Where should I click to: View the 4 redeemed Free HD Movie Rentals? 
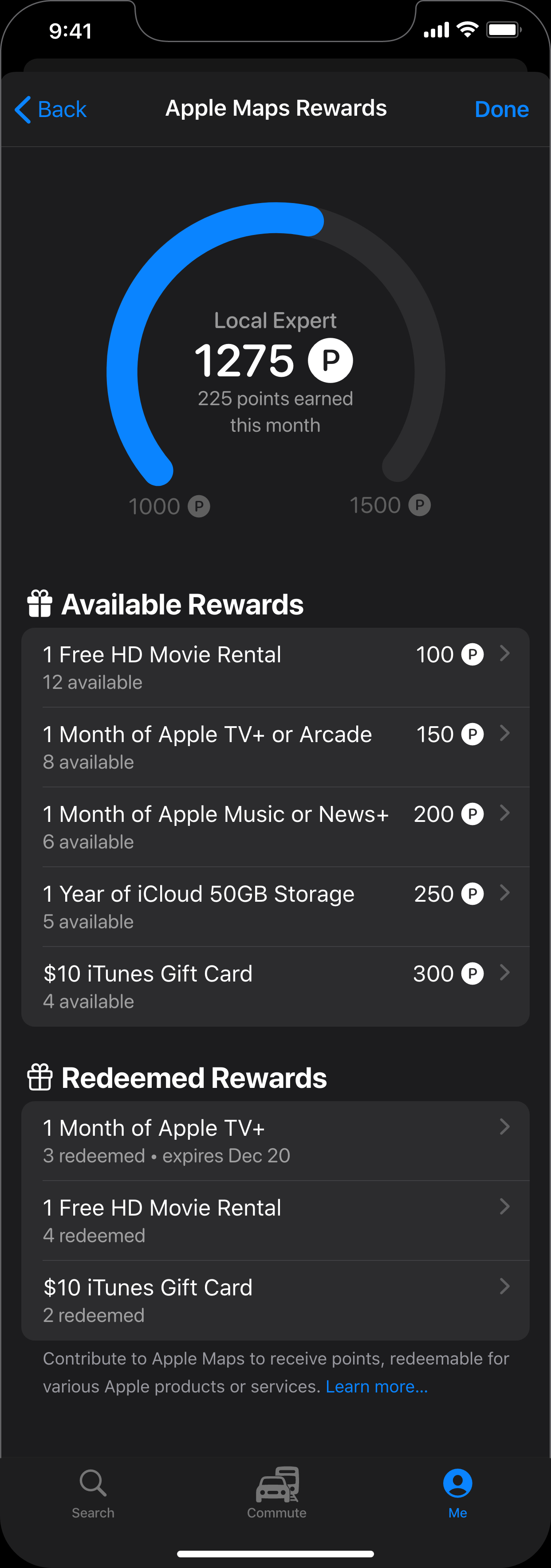[275, 1220]
